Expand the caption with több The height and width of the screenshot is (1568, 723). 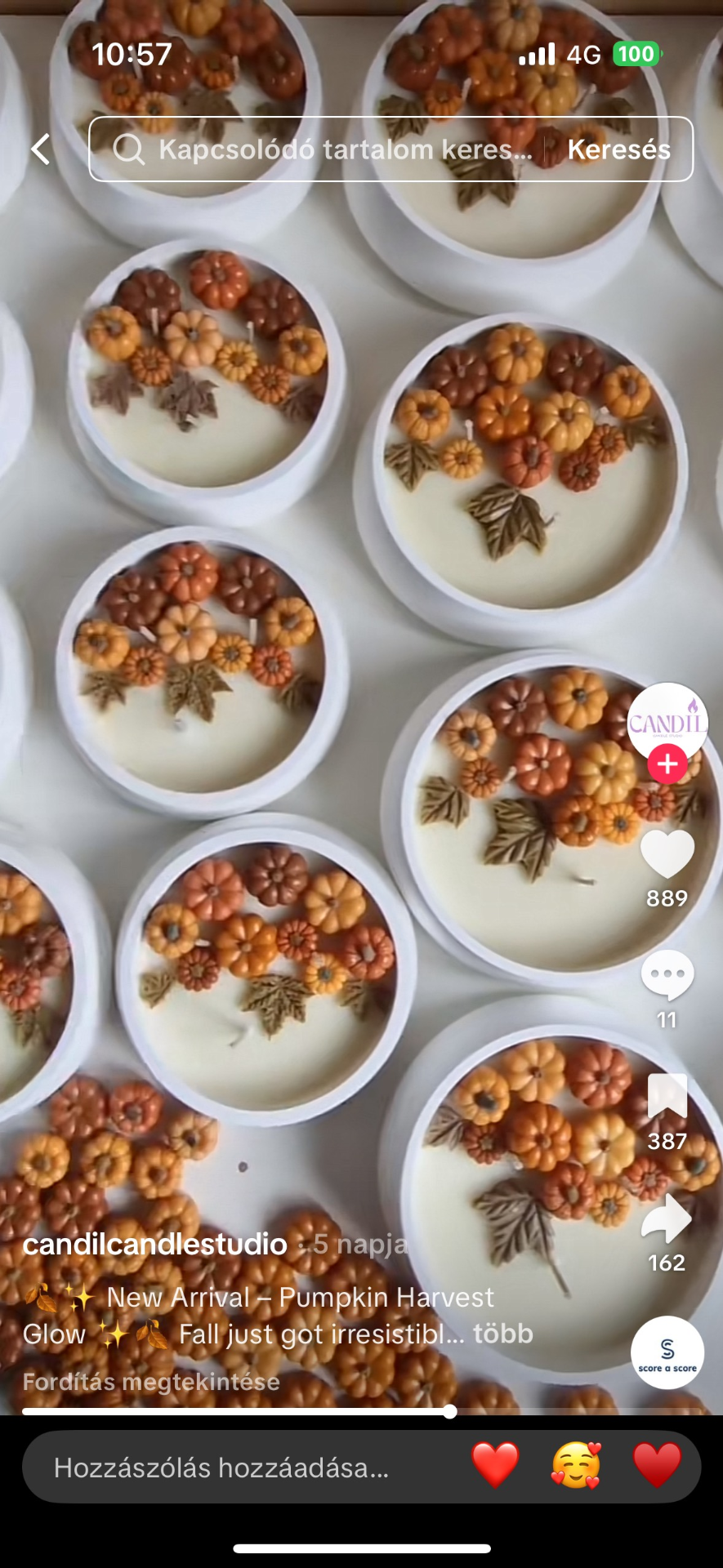(x=503, y=1334)
